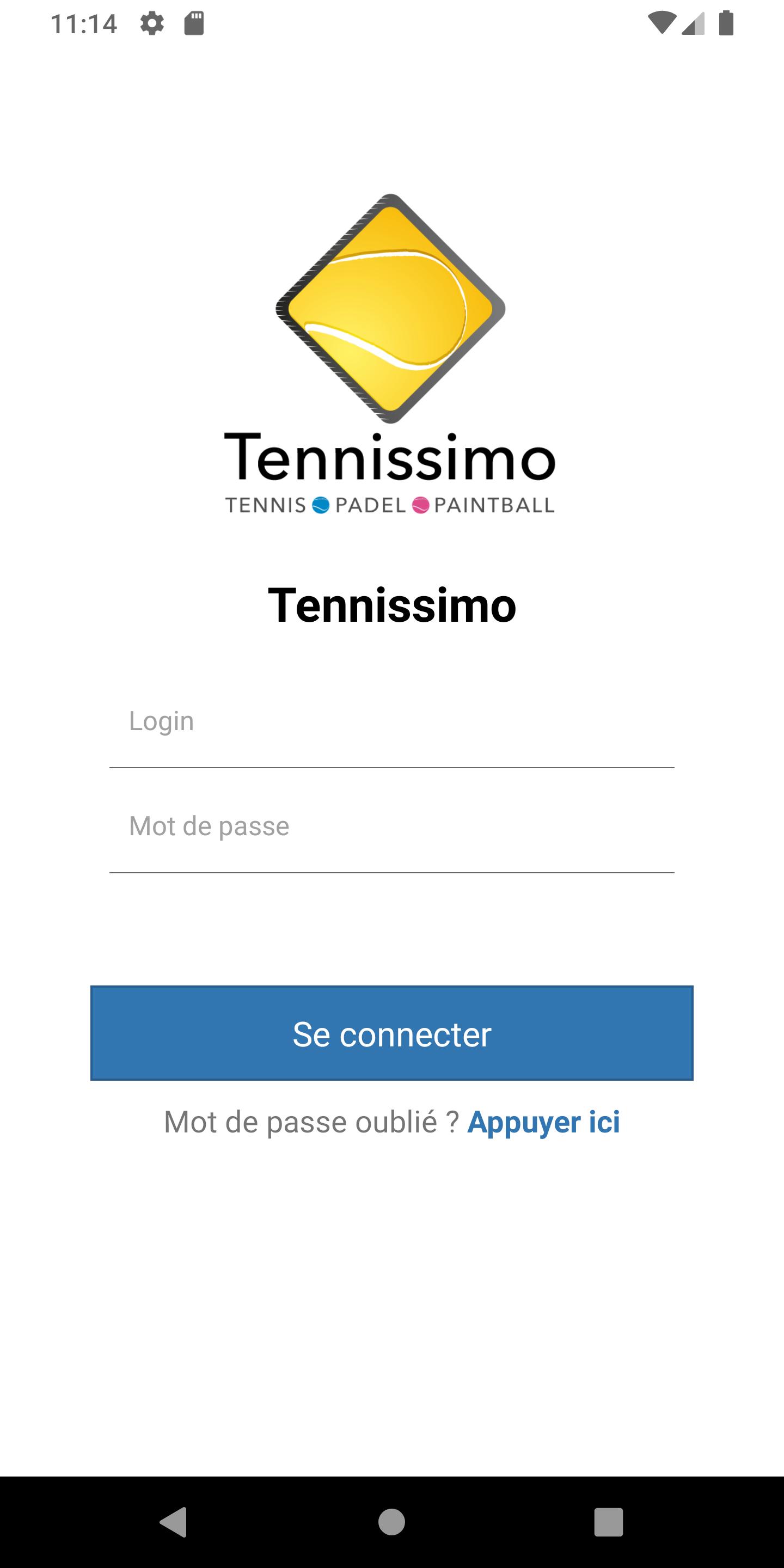Screen dimensions: 784x1568
Task: Go back with the system back button
Action: [x=174, y=1522]
